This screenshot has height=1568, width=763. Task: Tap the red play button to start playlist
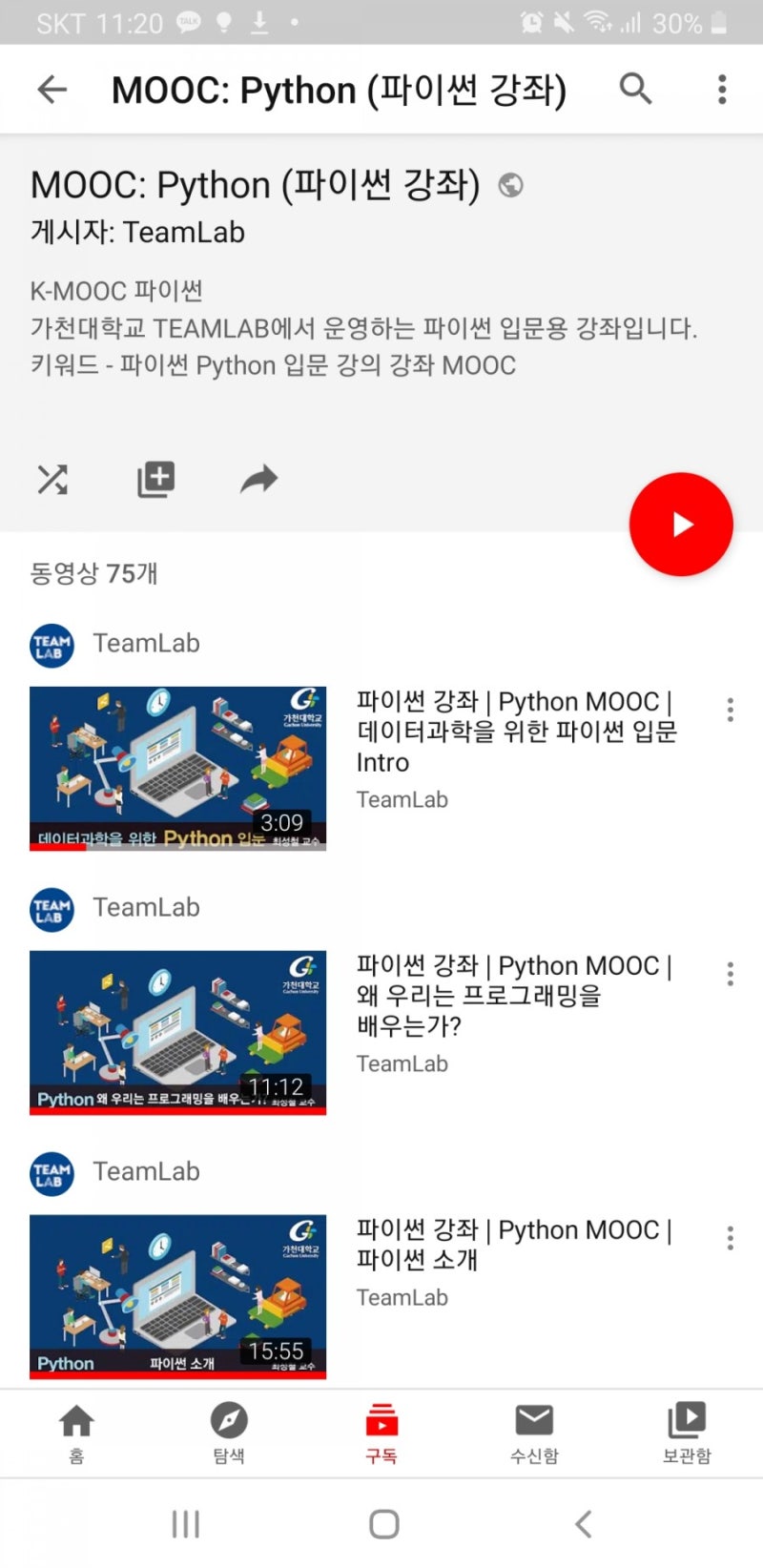click(680, 523)
